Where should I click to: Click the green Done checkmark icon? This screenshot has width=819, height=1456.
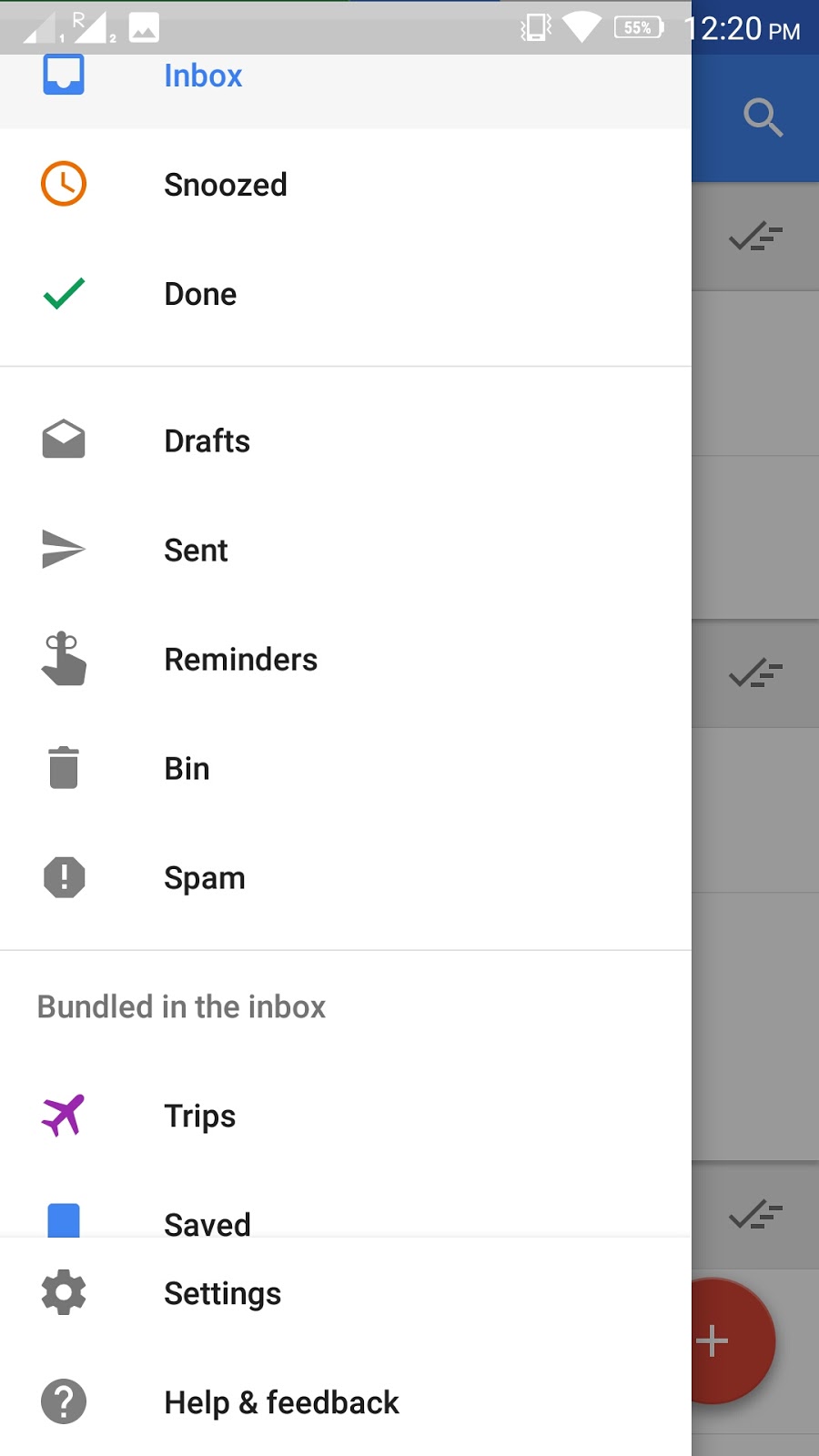pyautogui.click(x=63, y=293)
